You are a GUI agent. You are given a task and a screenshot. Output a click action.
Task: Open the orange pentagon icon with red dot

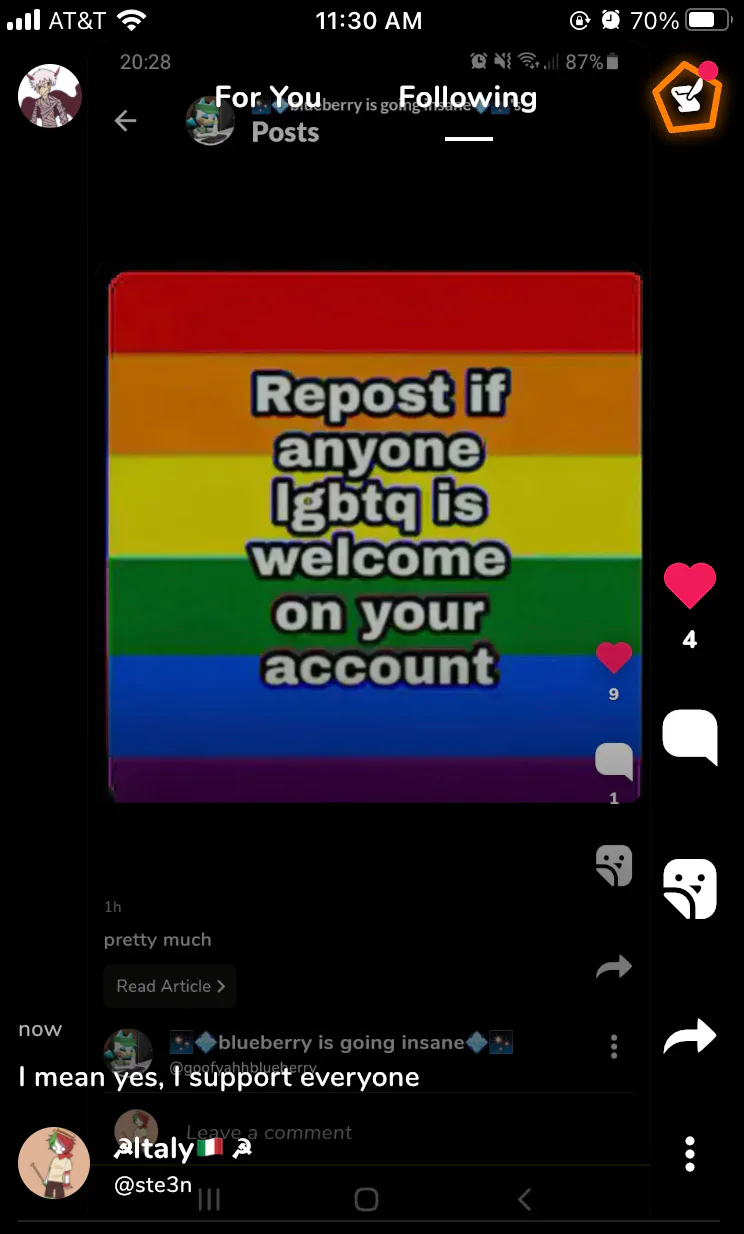coord(688,96)
